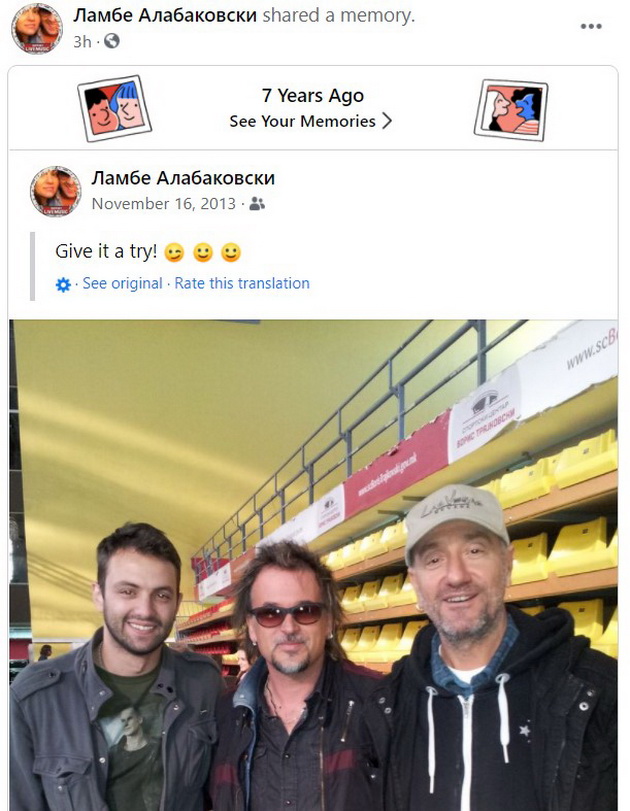Open the November 16, 2013 post
The width and height of the screenshot is (630, 811).
pyautogui.click(x=164, y=204)
